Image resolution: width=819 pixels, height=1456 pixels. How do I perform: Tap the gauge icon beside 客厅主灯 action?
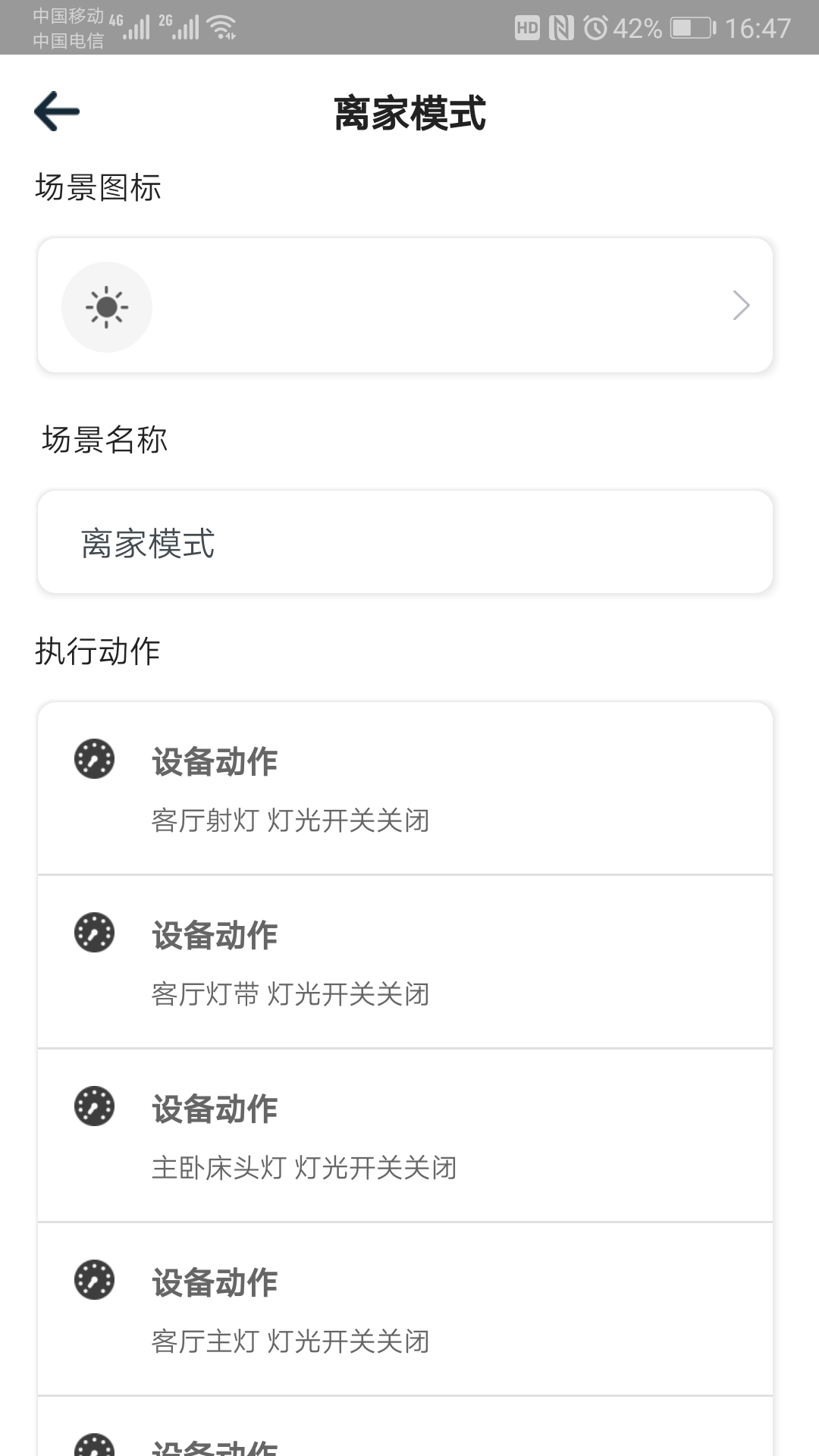click(94, 1280)
